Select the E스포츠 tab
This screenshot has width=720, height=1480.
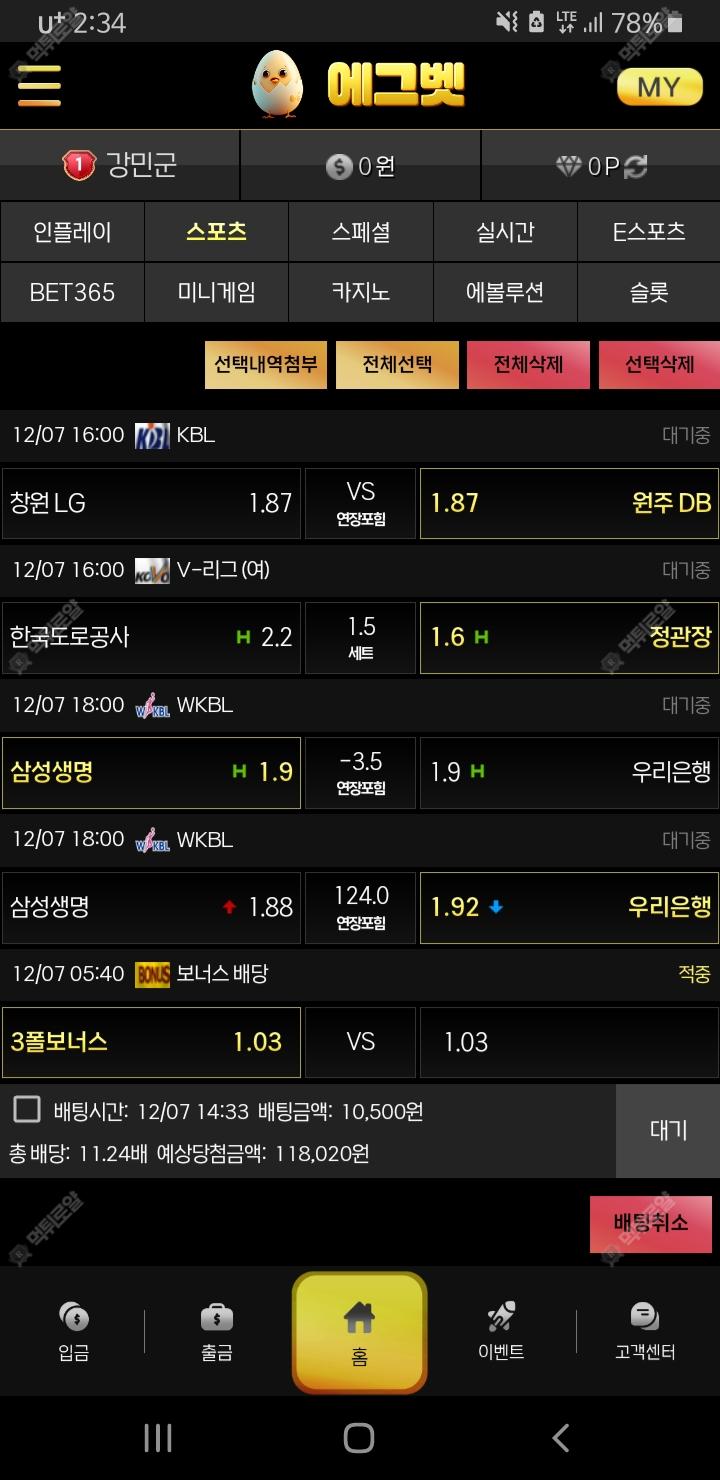click(648, 232)
